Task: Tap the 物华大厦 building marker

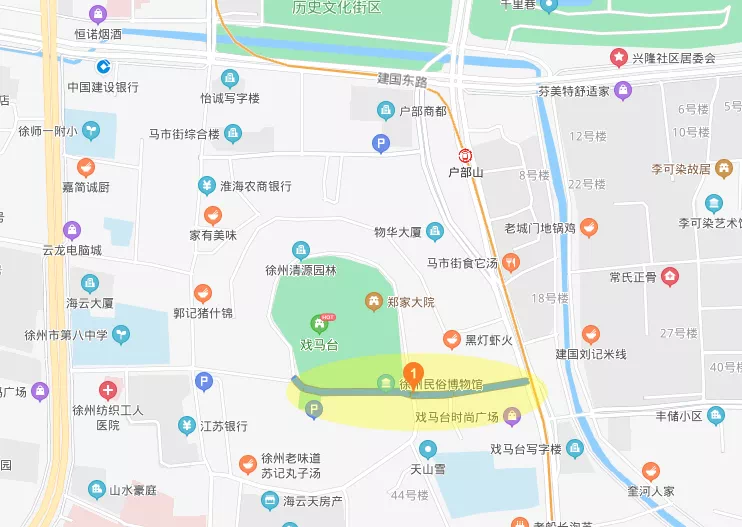Action: tap(434, 231)
